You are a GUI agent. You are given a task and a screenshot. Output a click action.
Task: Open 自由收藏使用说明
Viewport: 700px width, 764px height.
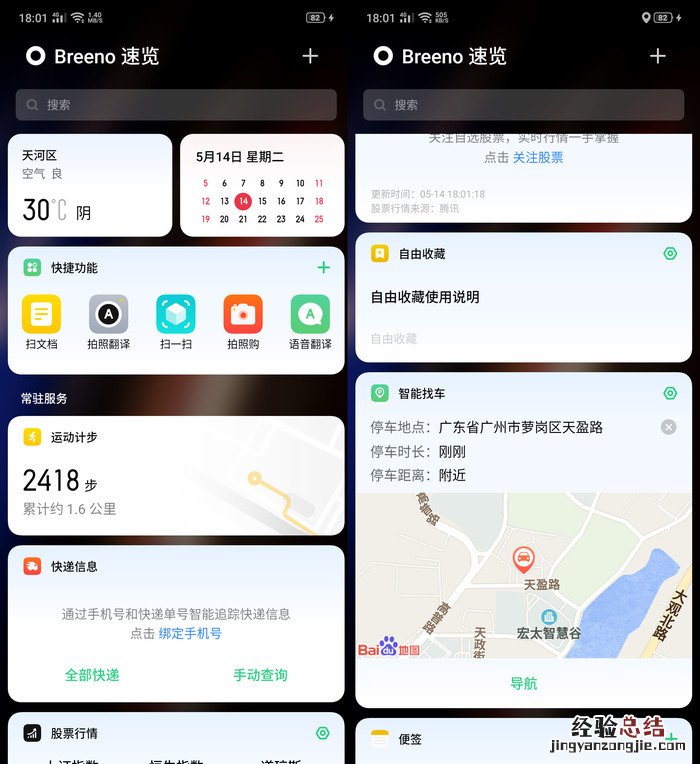click(425, 297)
